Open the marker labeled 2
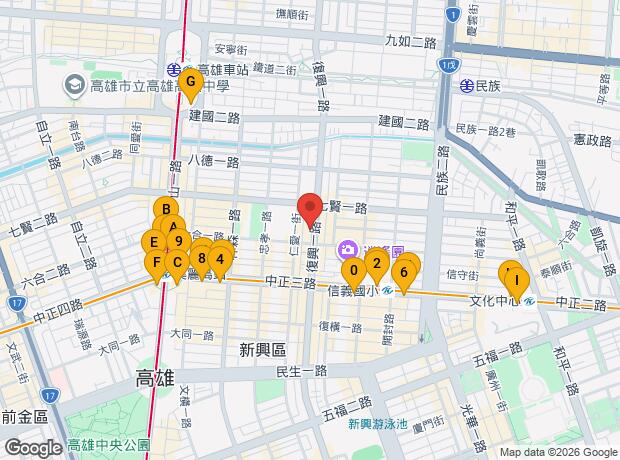This screenshot has width=620, height=460. (376, 263)
